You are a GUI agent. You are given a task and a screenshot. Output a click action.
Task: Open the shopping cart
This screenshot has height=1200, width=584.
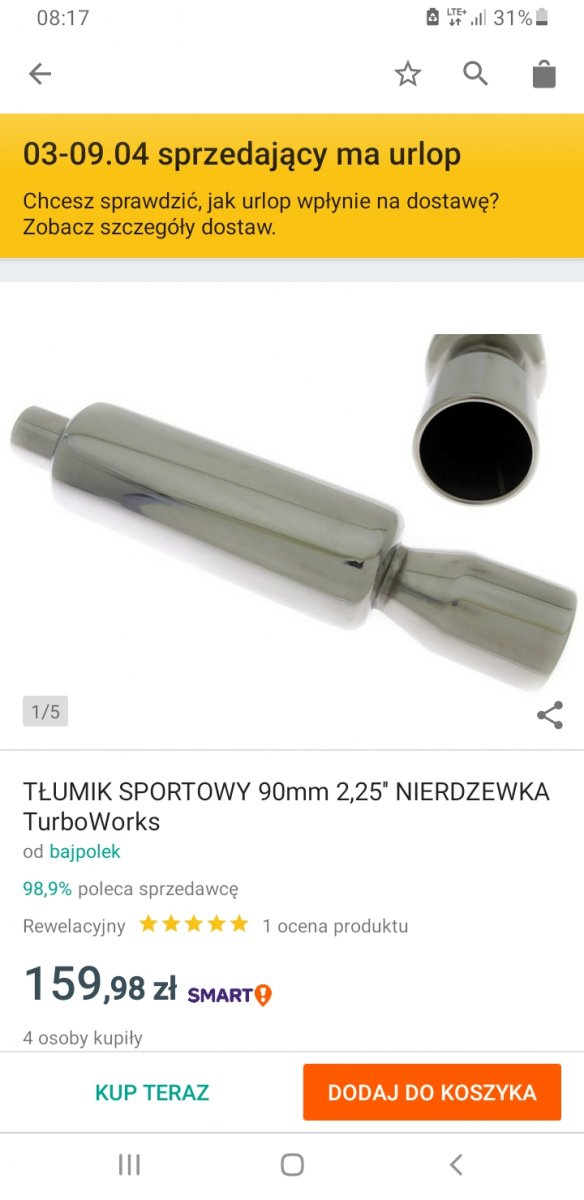(544, 74)
